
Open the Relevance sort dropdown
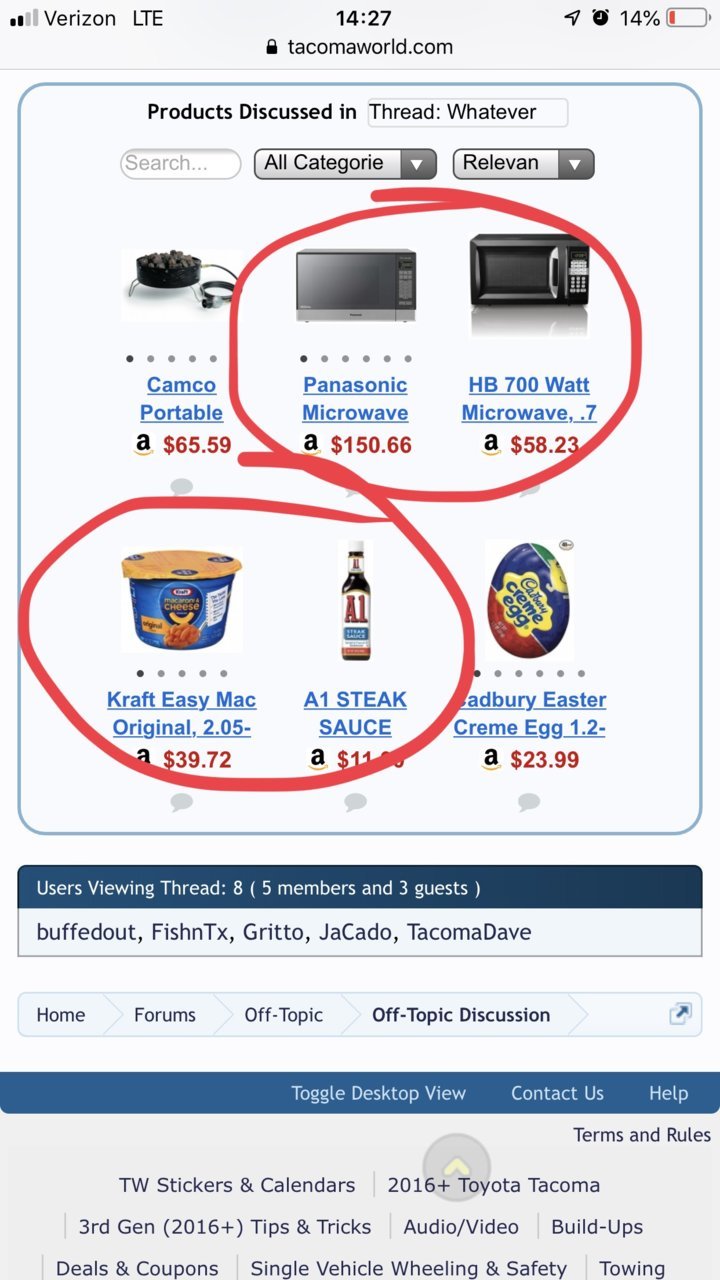click(x=524, y=163)
